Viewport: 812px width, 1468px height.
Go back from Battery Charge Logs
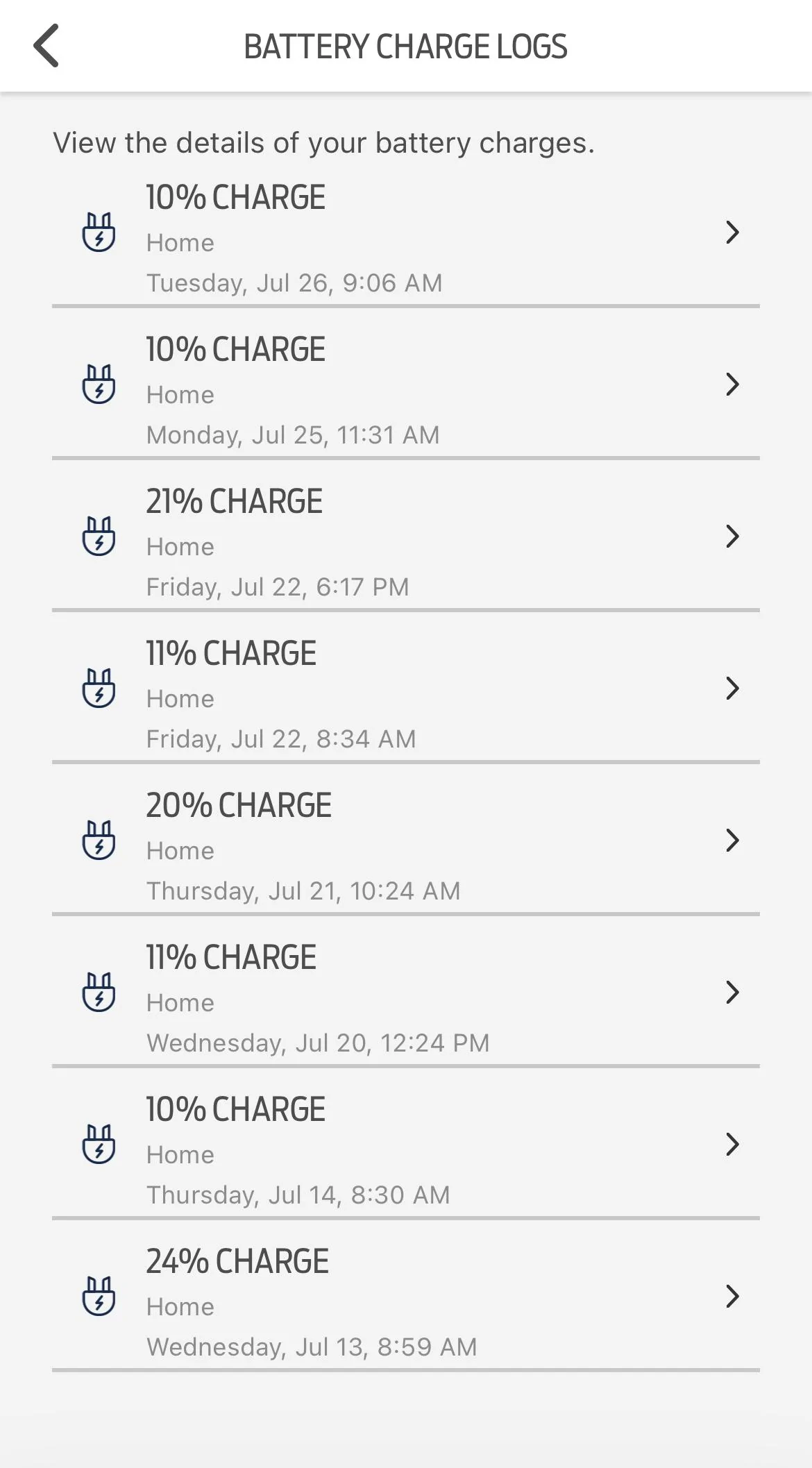pyautogui.click(x=46, y=46)
